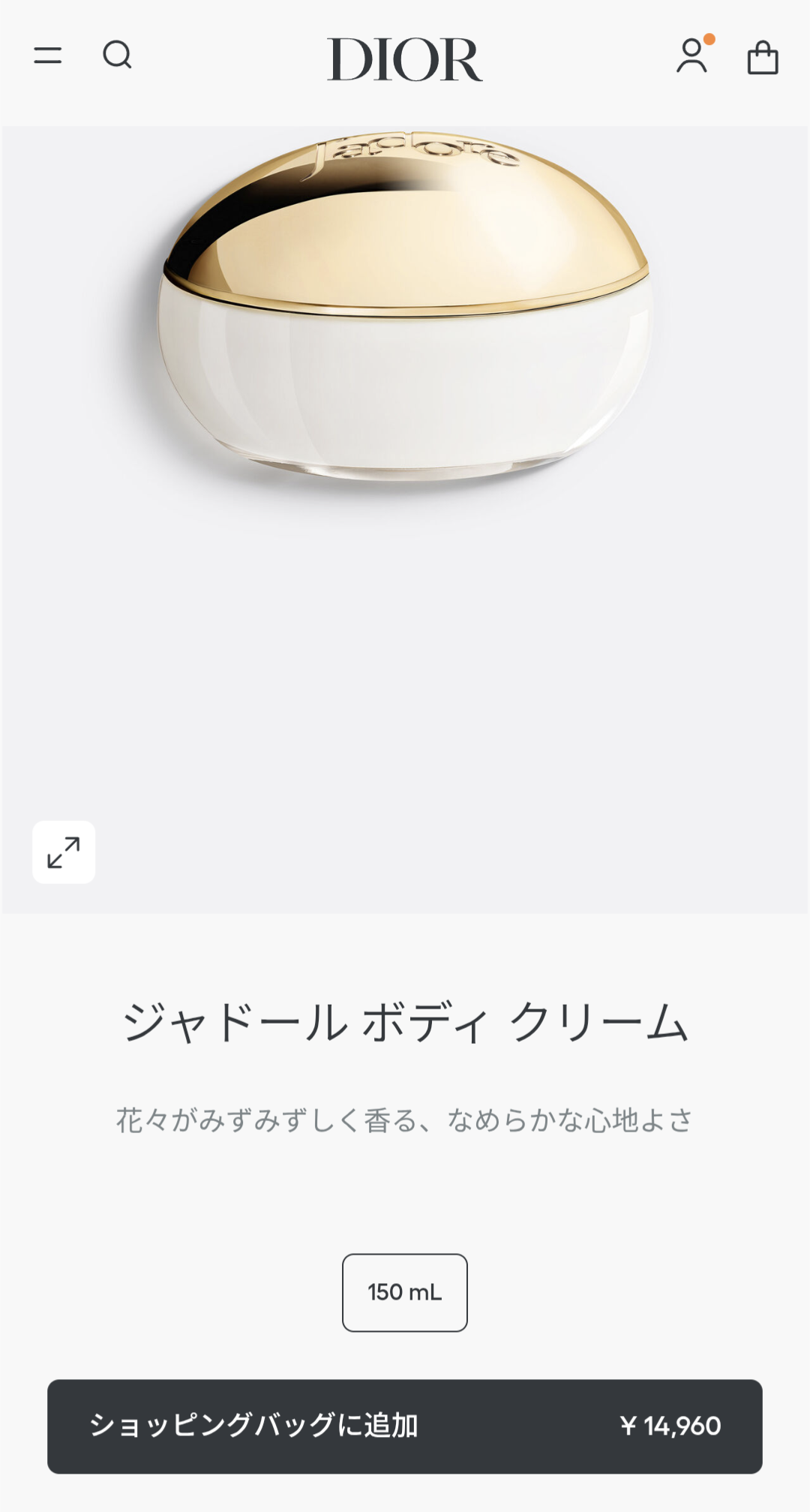This screenshot has height=1512, width=810.
Task: Expand product image to fullscreen
Action: point(64,852)
